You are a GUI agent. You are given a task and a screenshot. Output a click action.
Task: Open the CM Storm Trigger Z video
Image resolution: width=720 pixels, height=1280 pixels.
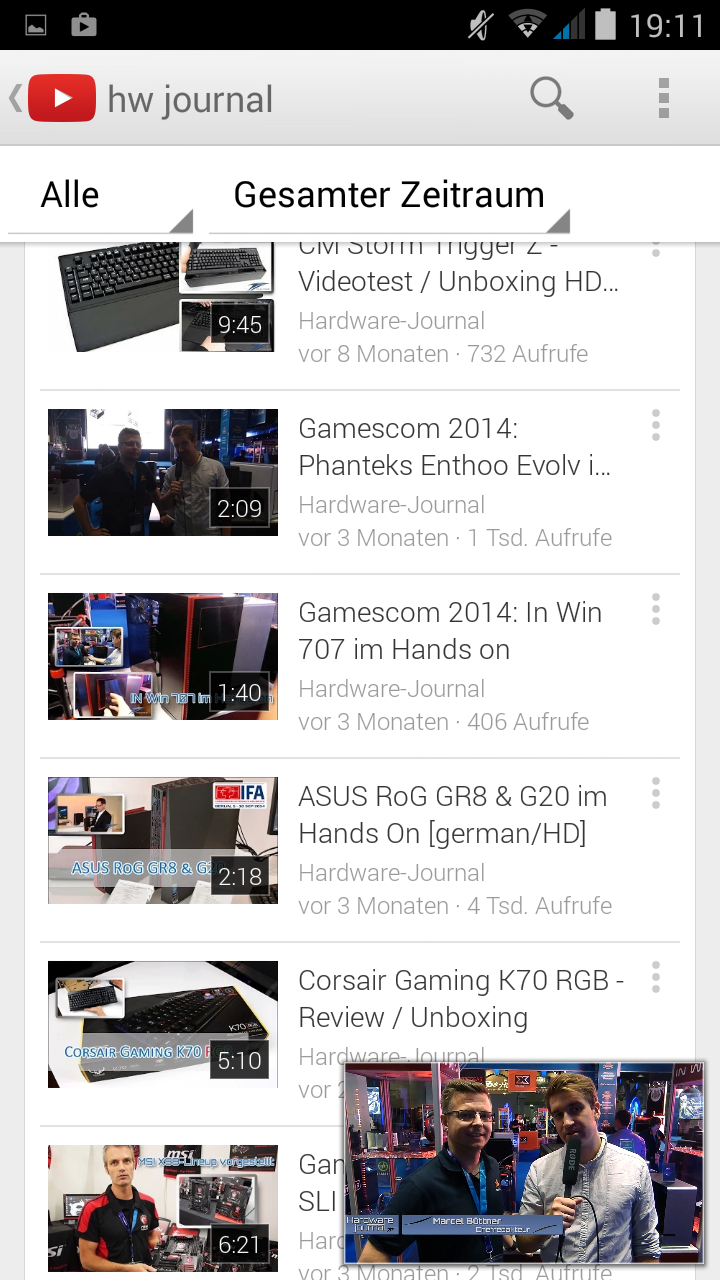(360, 300)
